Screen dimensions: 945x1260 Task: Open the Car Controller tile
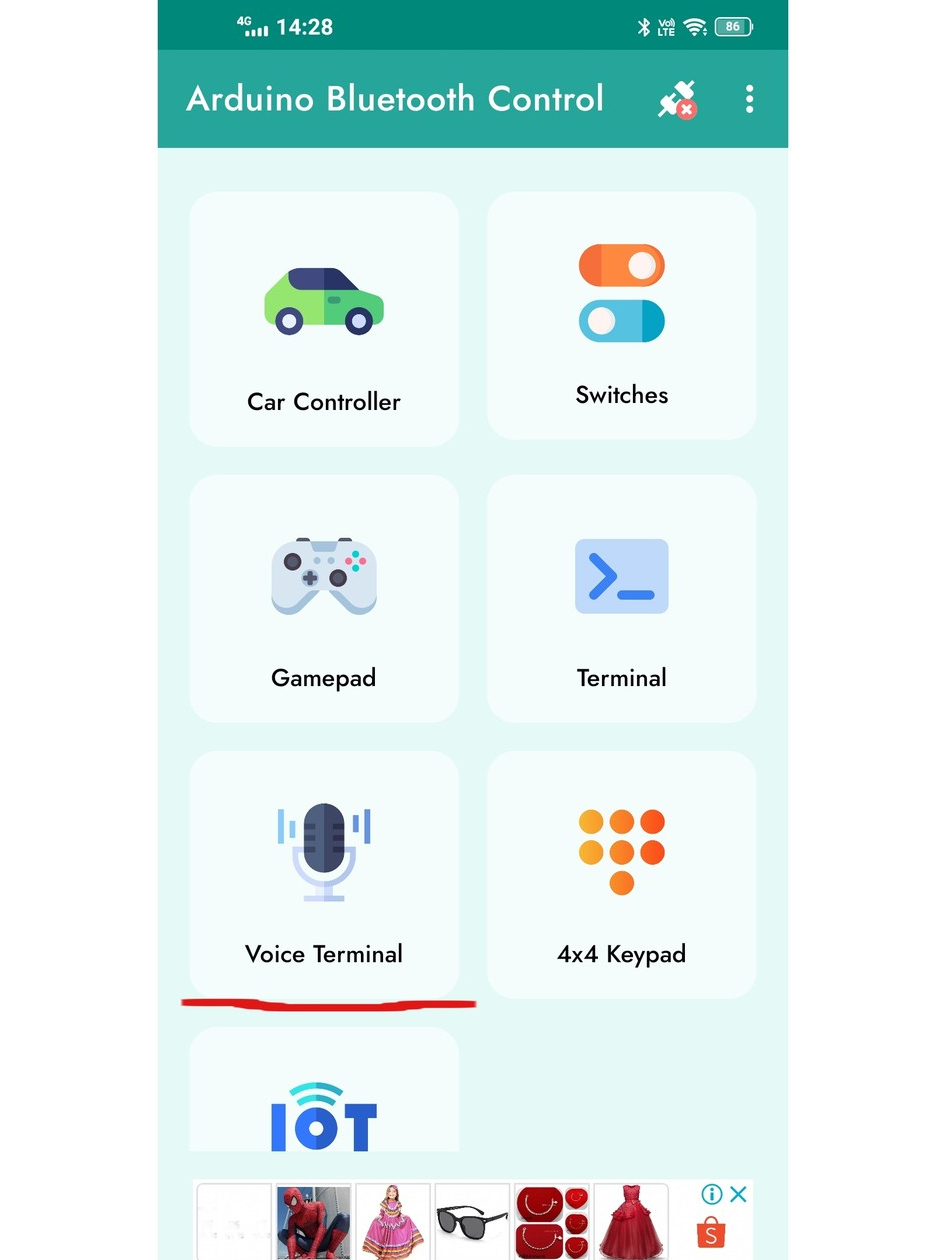pos(324,319)
